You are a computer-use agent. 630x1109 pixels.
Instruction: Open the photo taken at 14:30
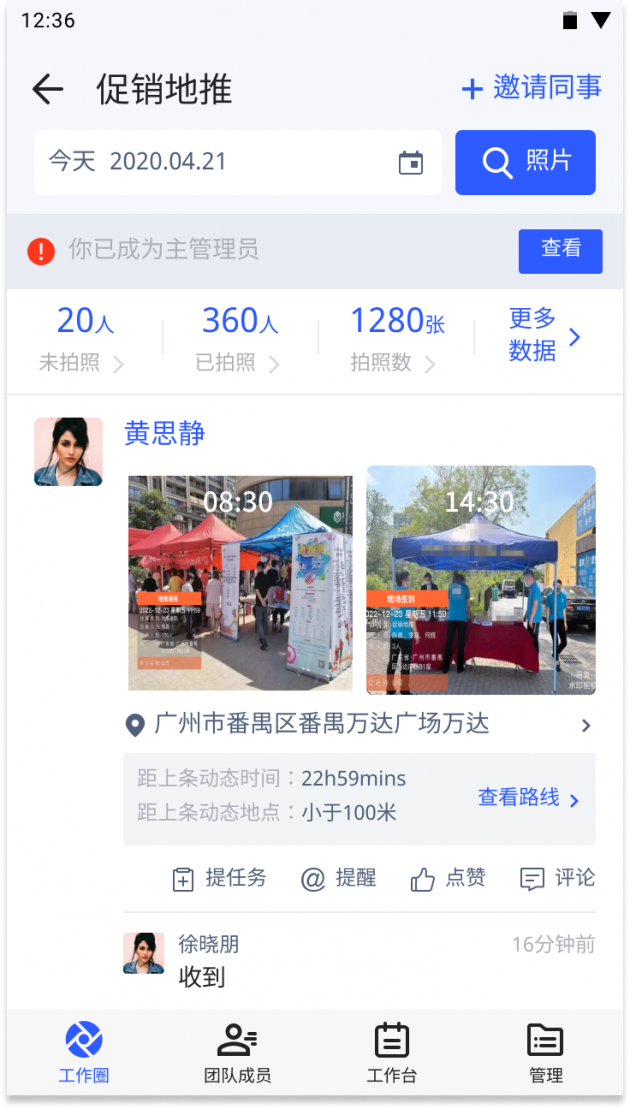click(x=480, y=581)
